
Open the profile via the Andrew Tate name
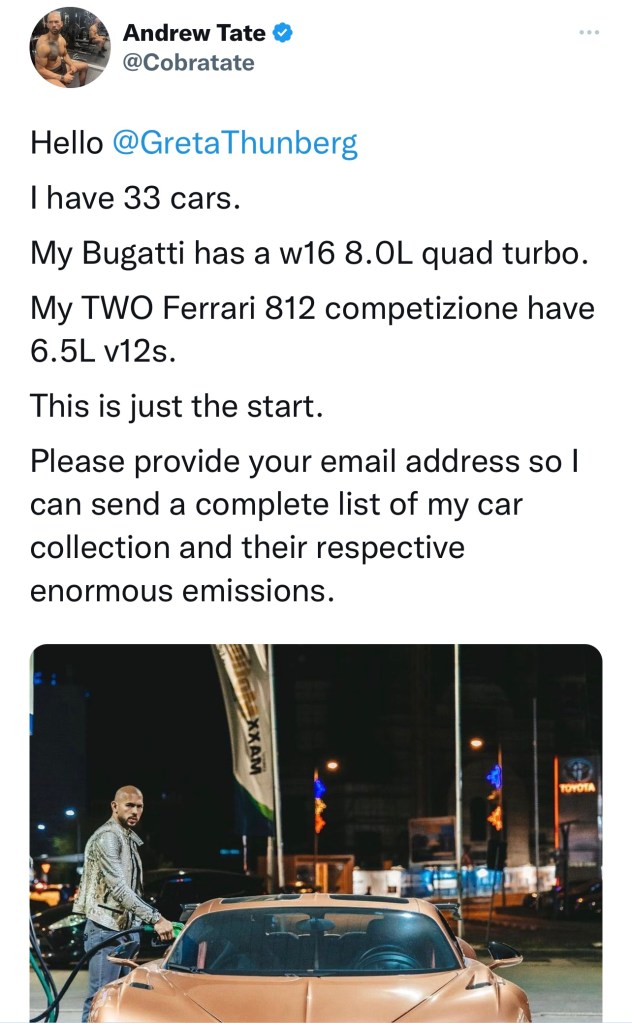(x=194, y=33)
